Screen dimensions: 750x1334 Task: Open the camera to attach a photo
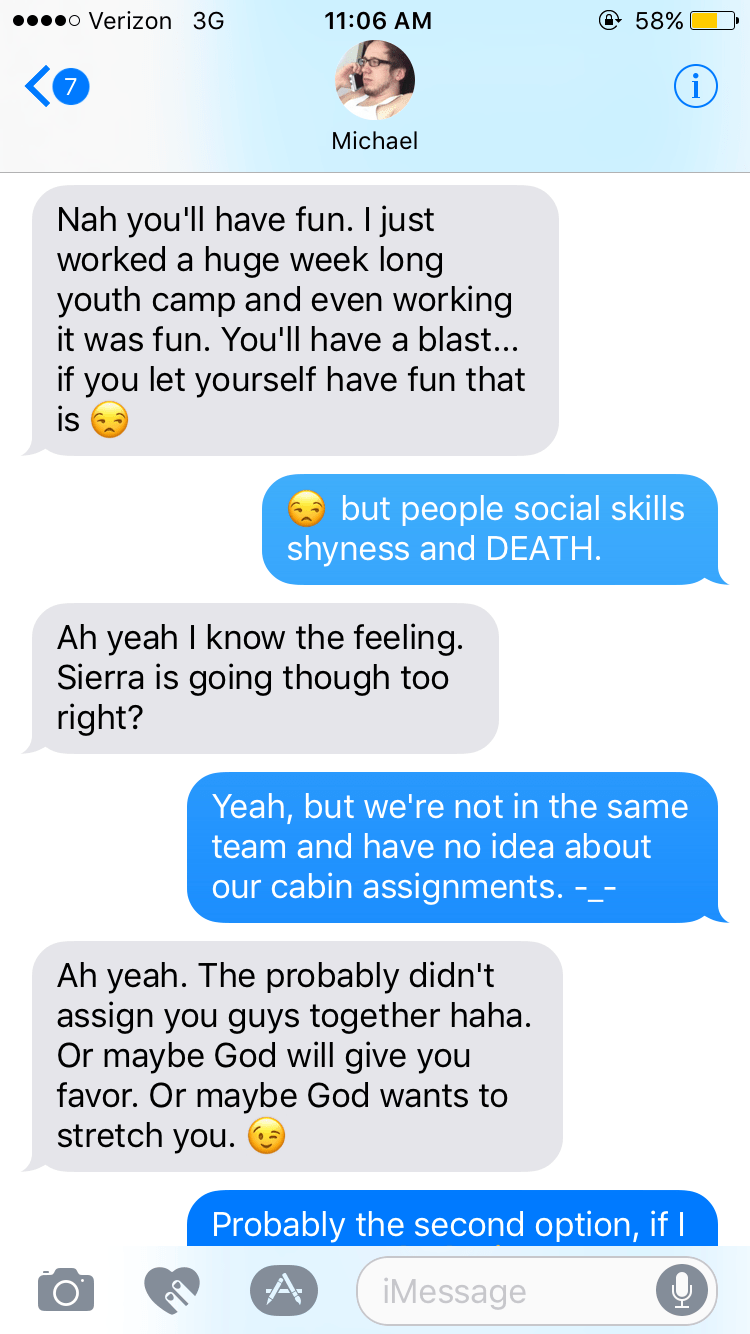(x=66, y=1290)
